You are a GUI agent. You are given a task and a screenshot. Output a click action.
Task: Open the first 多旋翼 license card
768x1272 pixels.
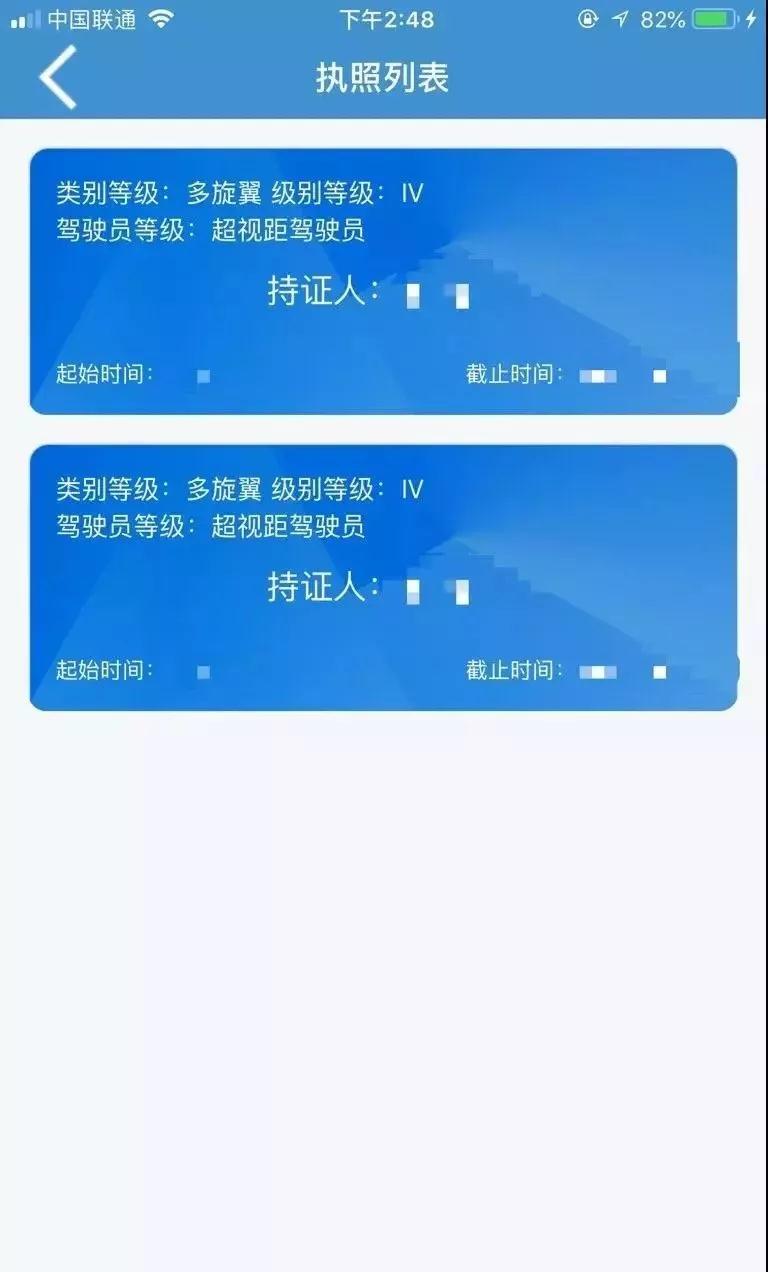[383, 281]
